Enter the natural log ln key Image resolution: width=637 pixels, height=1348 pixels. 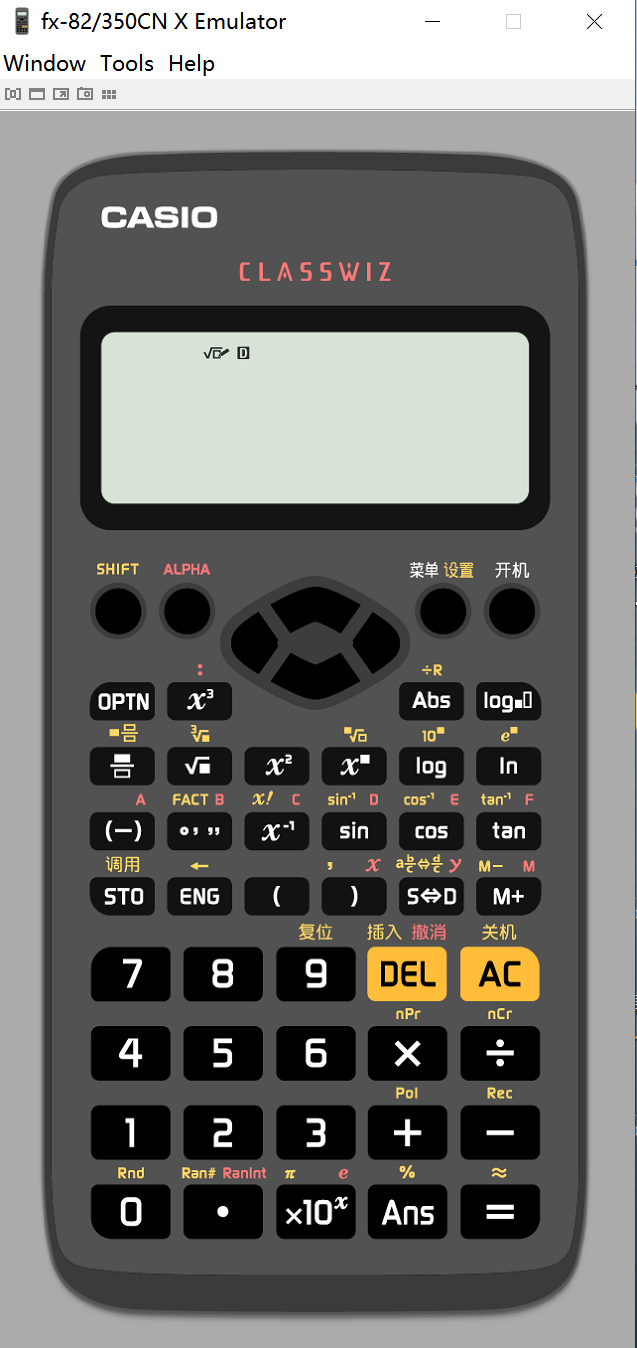click(x=508, y=767)
